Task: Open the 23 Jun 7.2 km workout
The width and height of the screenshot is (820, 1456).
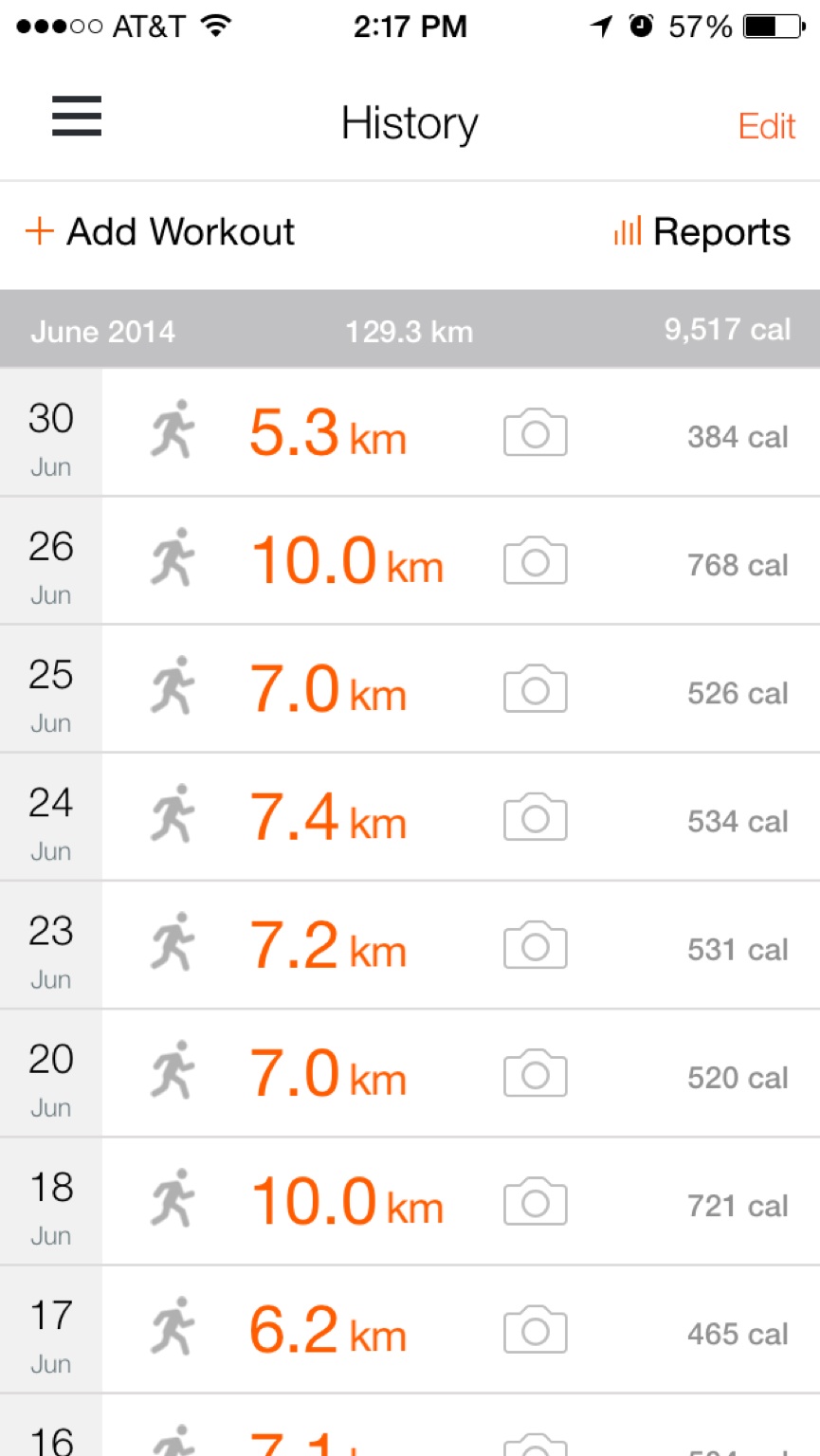Action: 327,945
